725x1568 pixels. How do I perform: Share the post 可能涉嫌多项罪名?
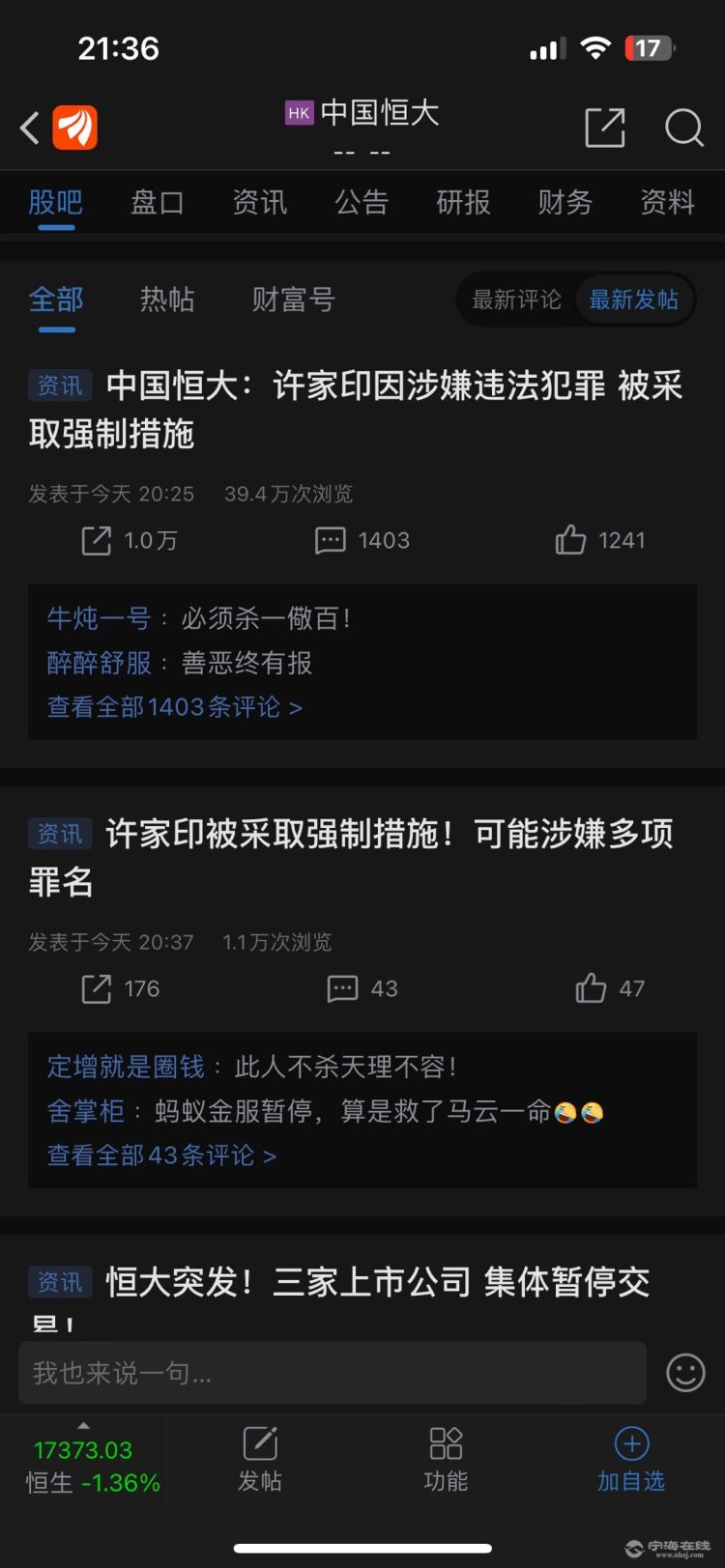120,988
